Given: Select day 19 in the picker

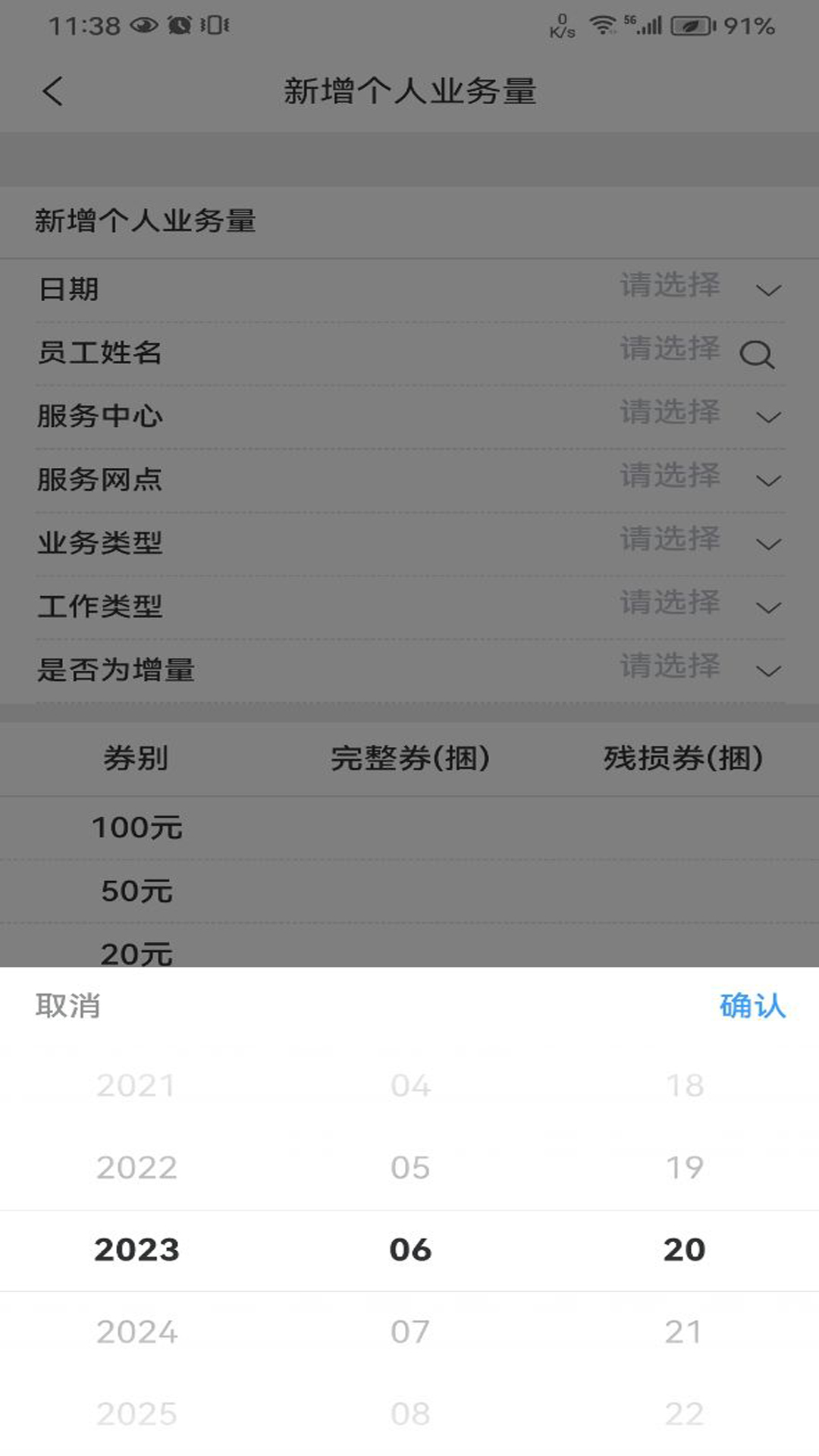Looking at the screenshot, I should (684, 1167).
